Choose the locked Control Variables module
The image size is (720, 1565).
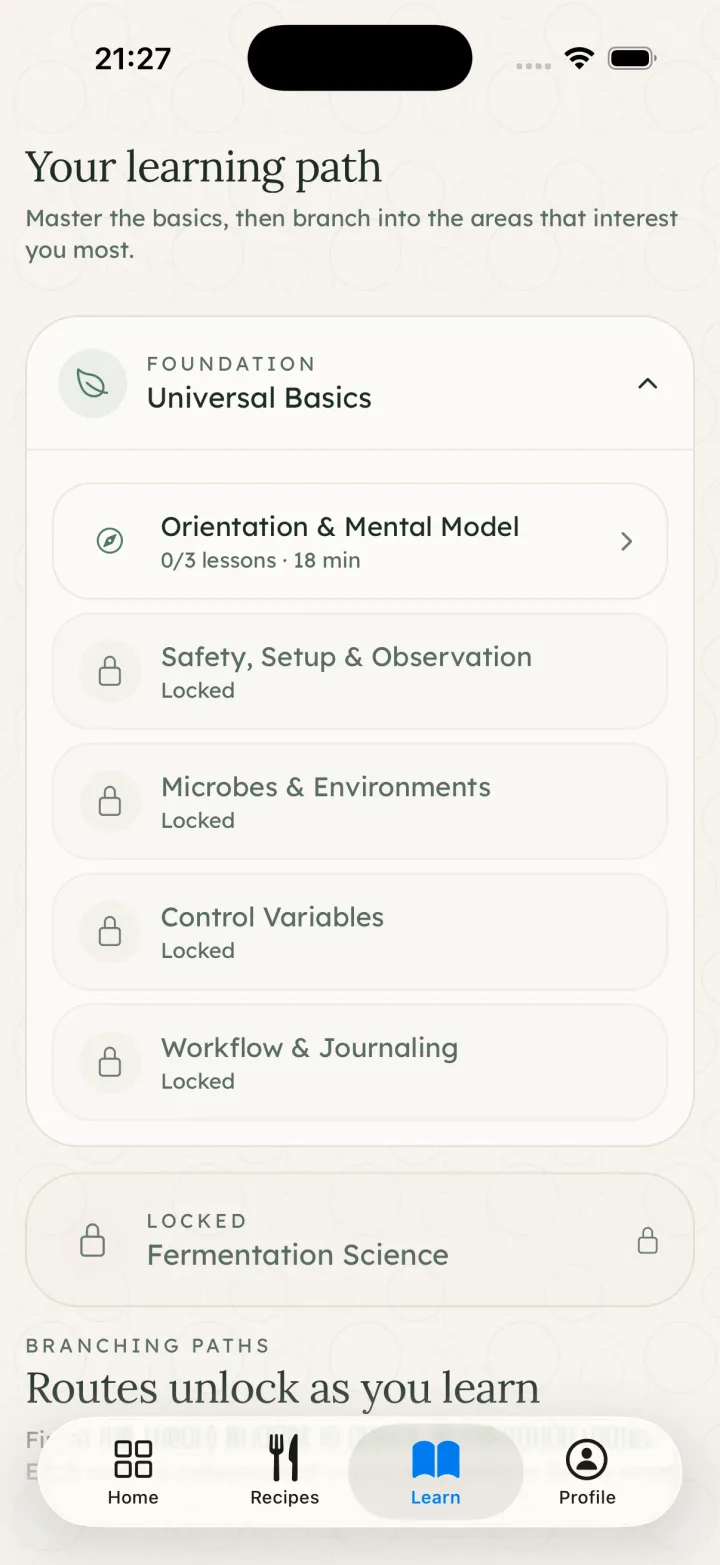point(360,932)
